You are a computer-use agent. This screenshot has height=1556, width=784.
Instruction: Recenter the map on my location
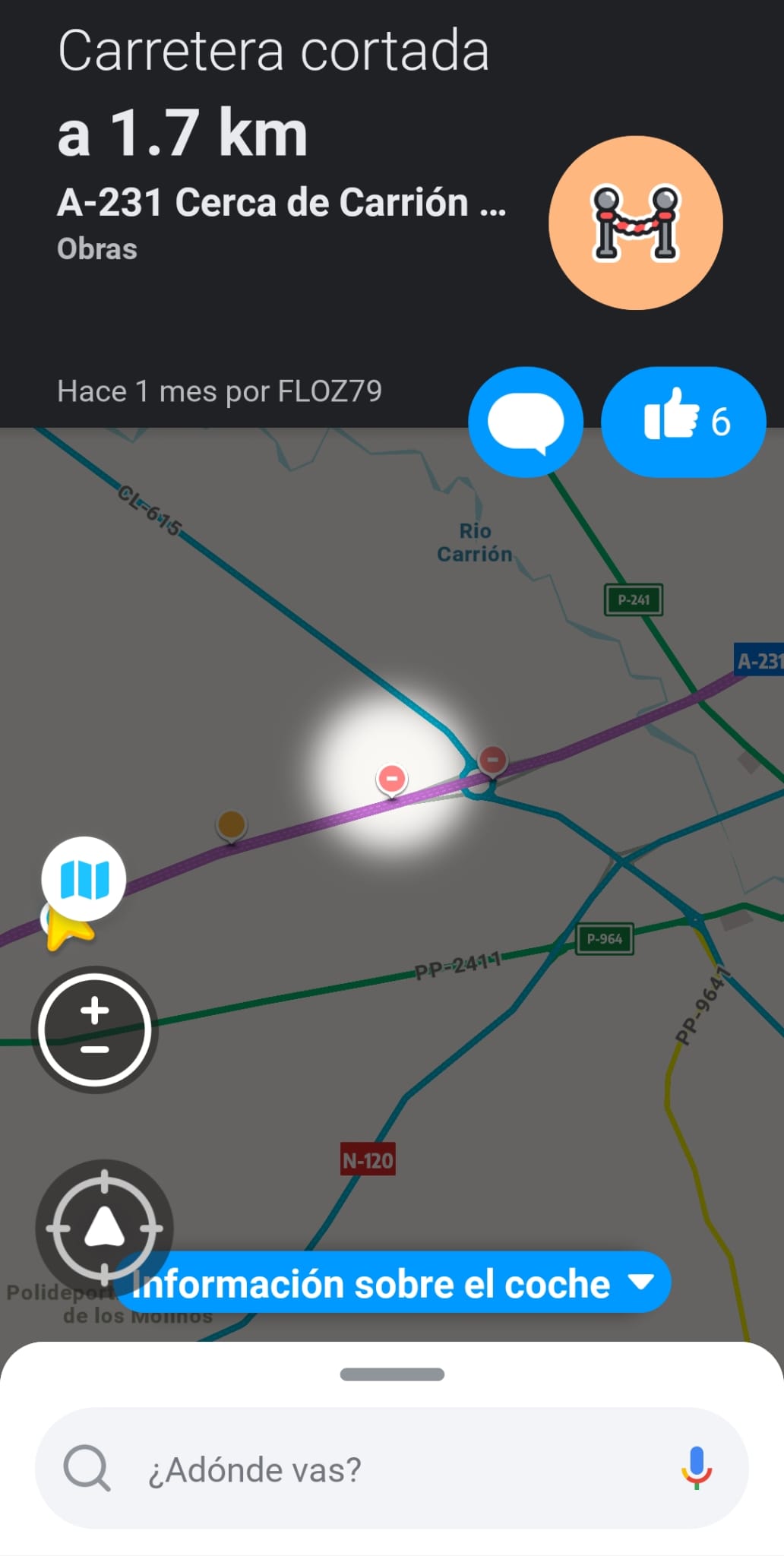pyautogui.click(x=104, y=1227)
